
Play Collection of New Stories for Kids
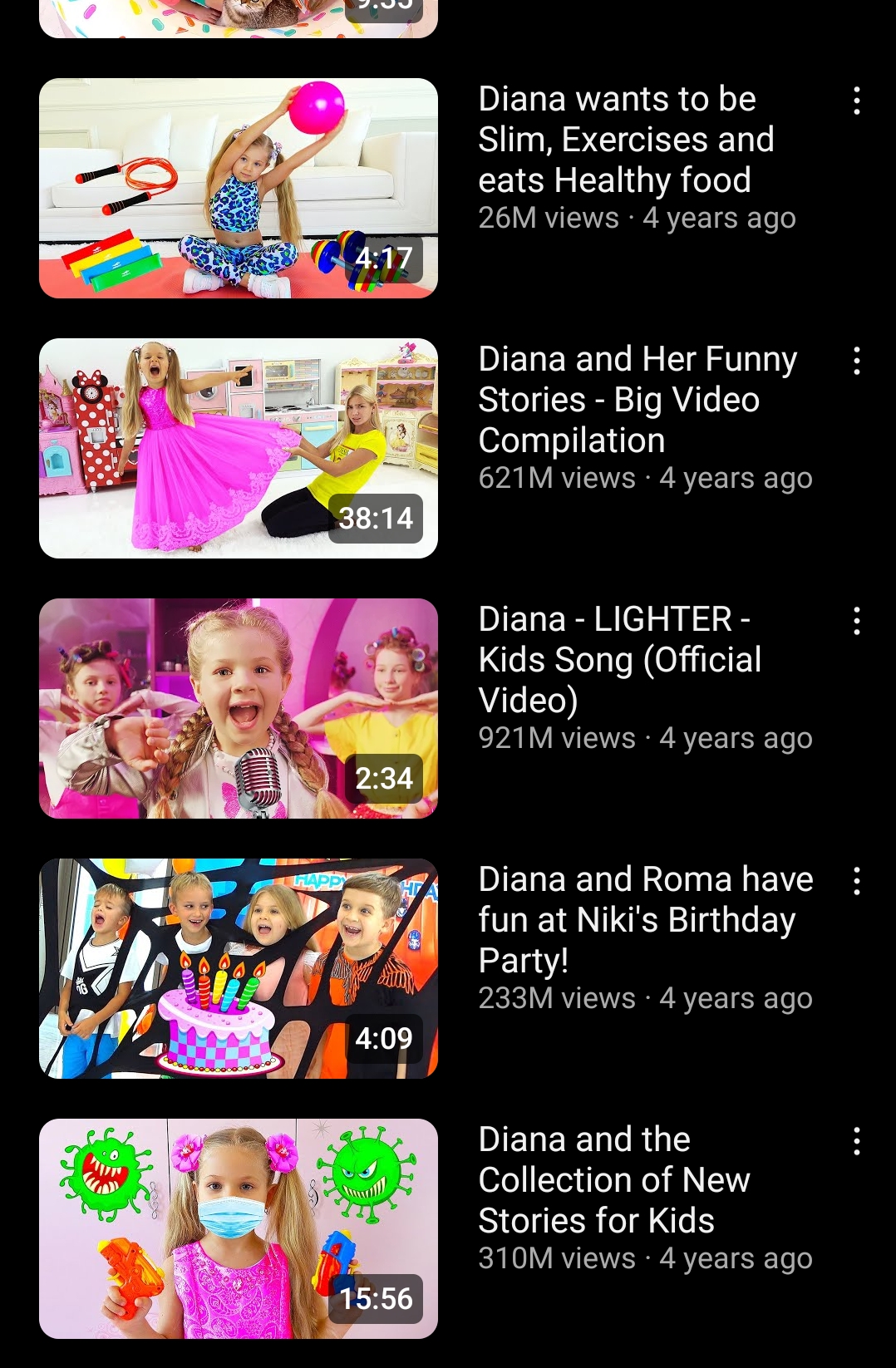point(239,1228)
